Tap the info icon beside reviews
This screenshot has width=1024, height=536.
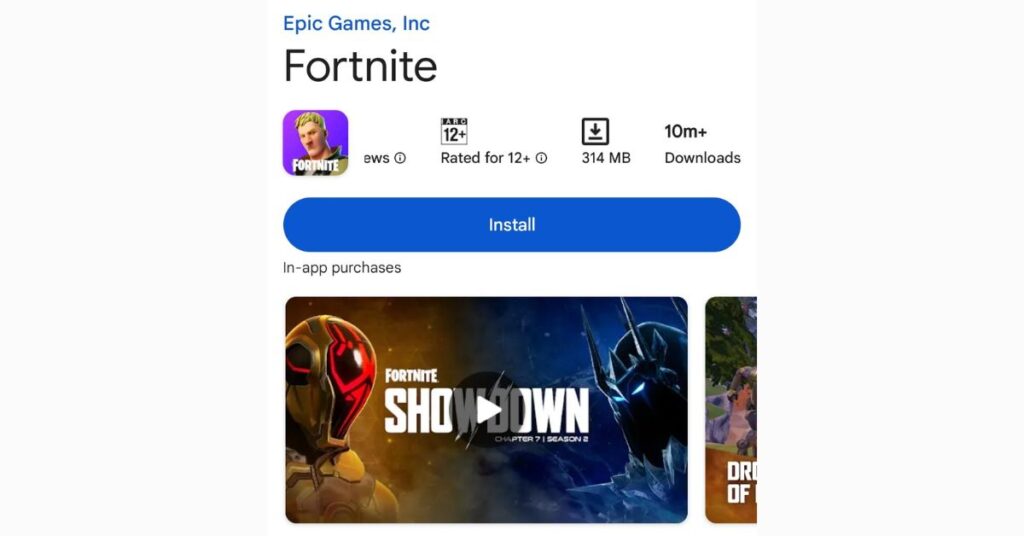pos(400,158)
